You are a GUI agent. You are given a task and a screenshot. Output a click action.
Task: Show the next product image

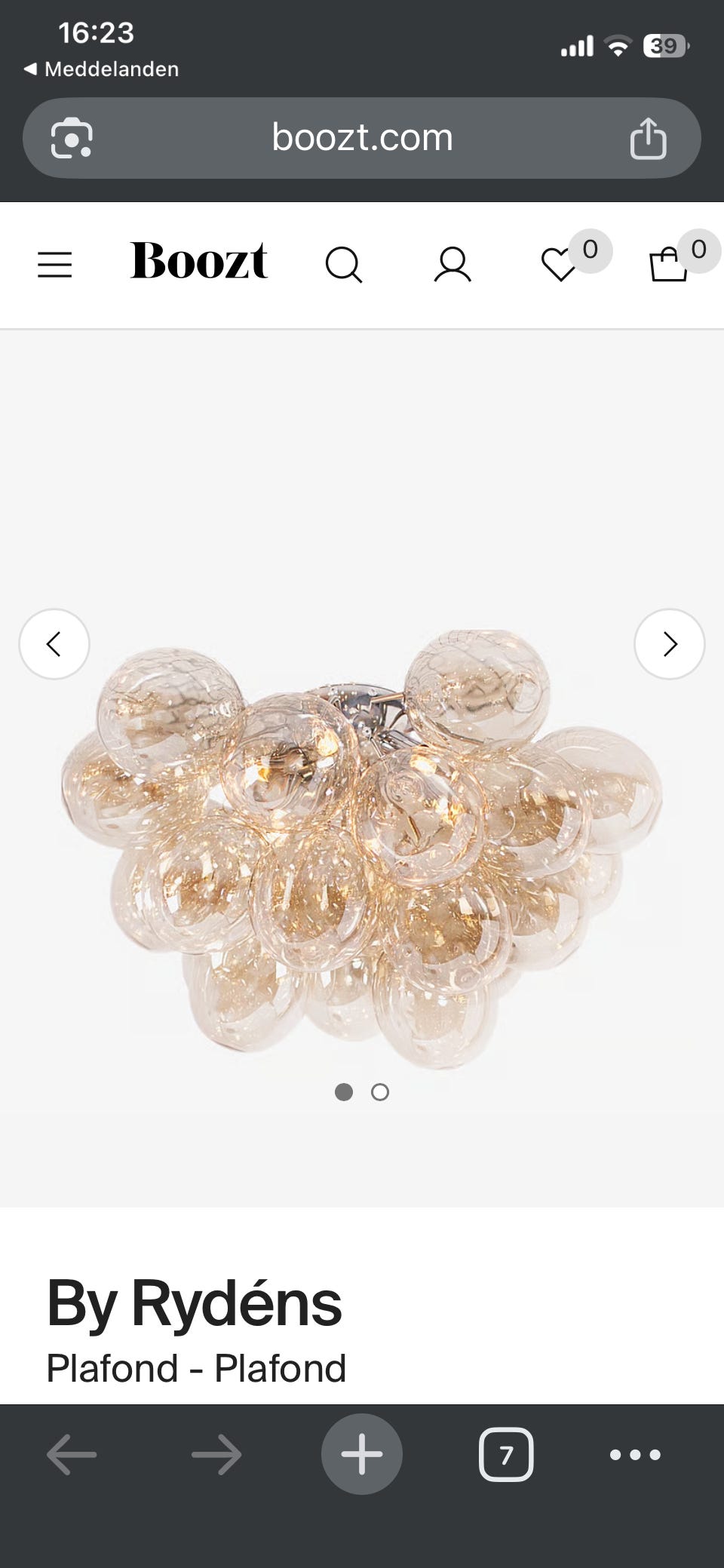point(670,644)
